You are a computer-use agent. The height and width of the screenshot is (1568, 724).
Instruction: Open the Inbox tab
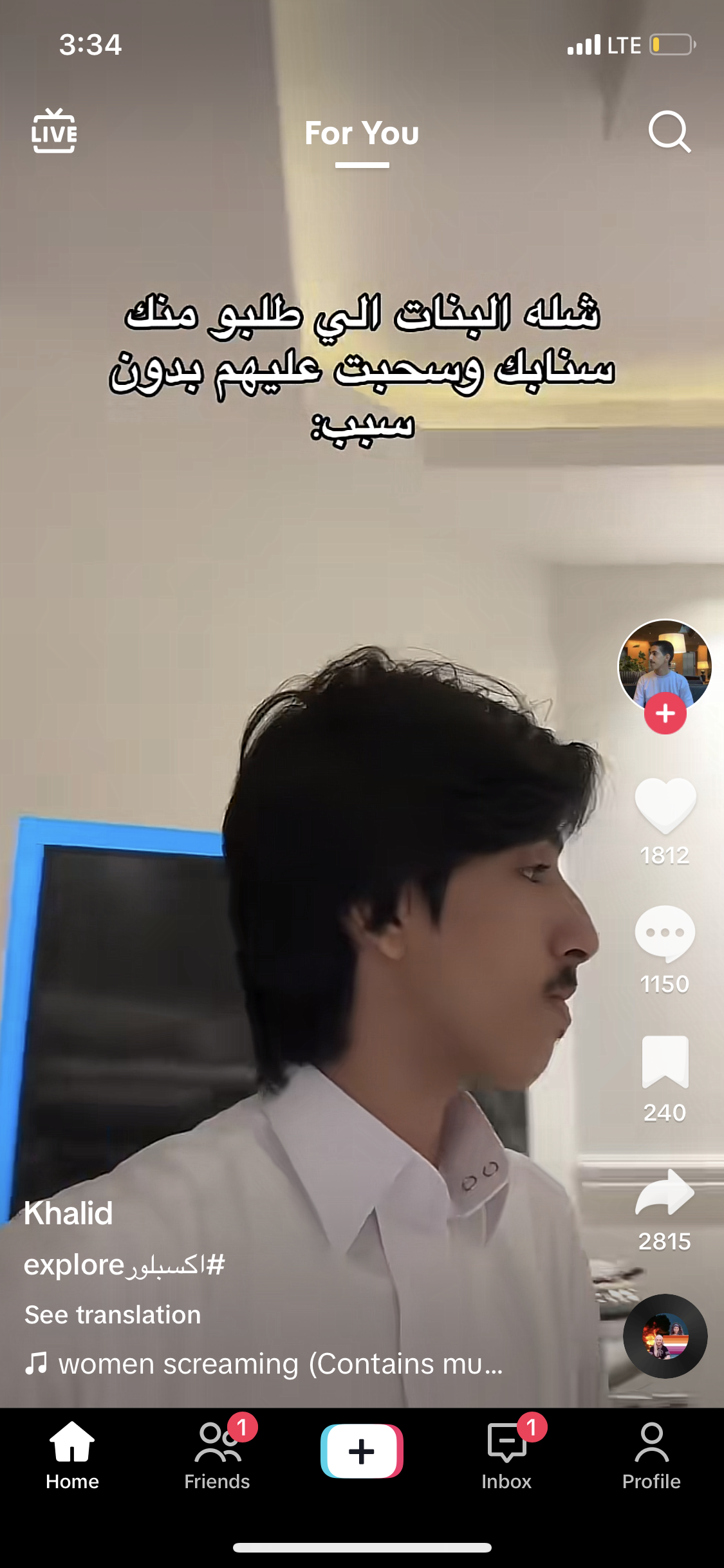(x=506, y=1455)
